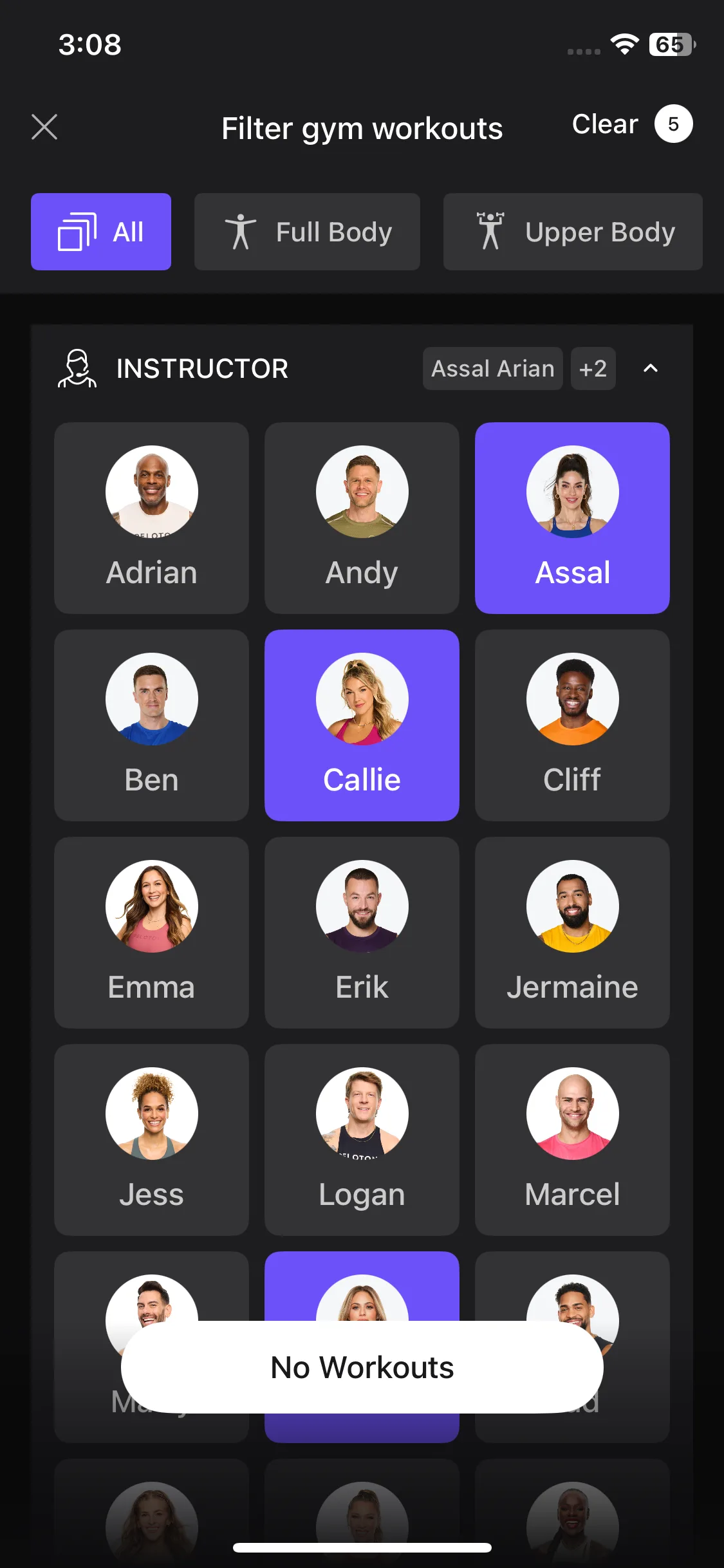This screenshot has width=724, height=1568.
Task: Choose Jess as instructor
Action: click(x=151, y=1140)
